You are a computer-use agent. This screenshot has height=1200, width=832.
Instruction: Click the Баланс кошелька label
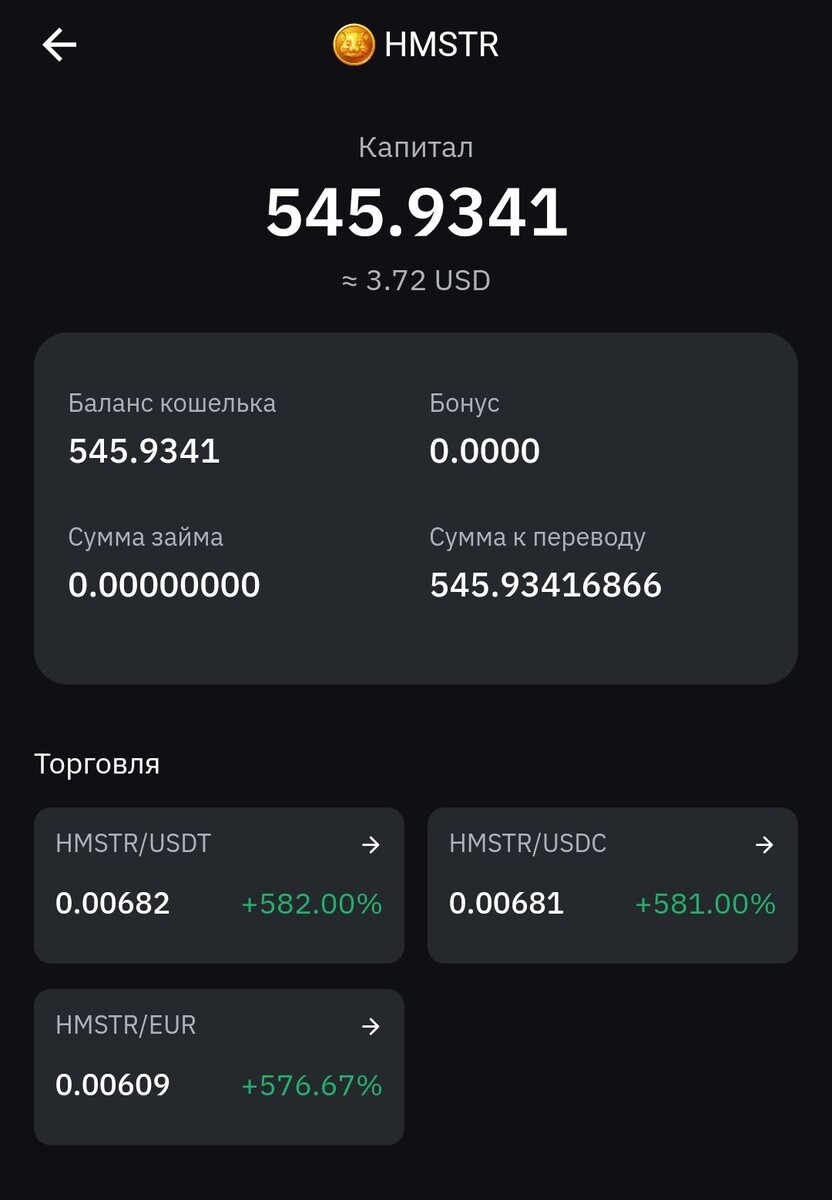tap(173, 403)
